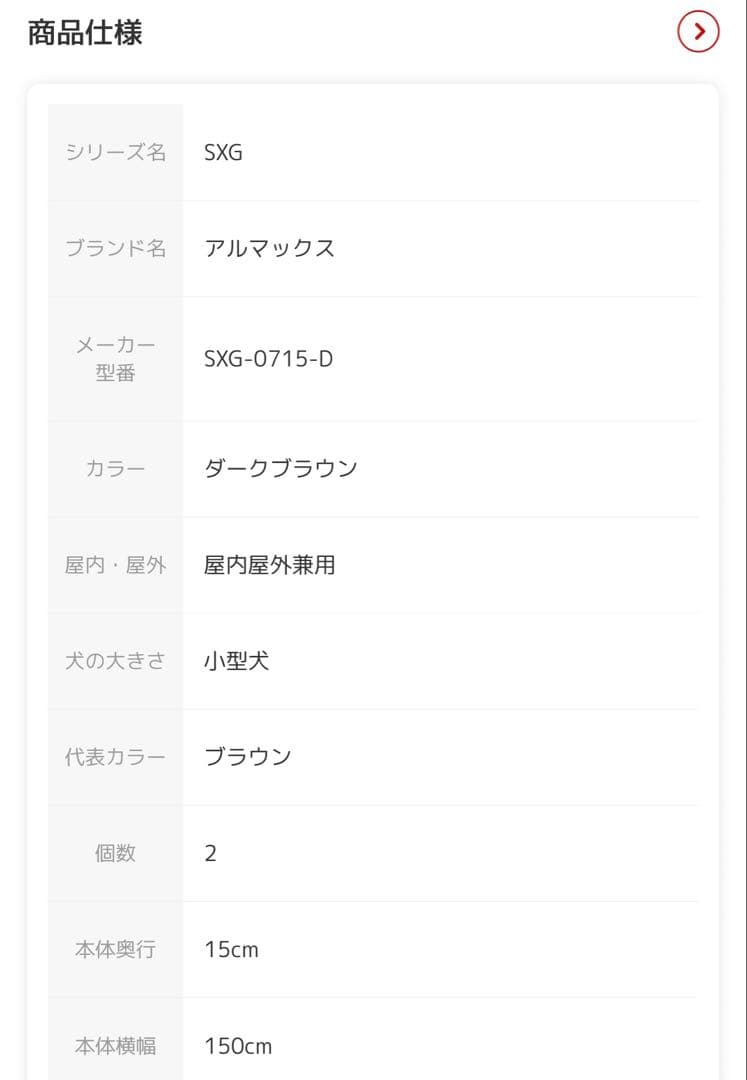Viewport: 747px width, 1080px height.
Task: Select the メーカー型番 label
Action: 114,358
